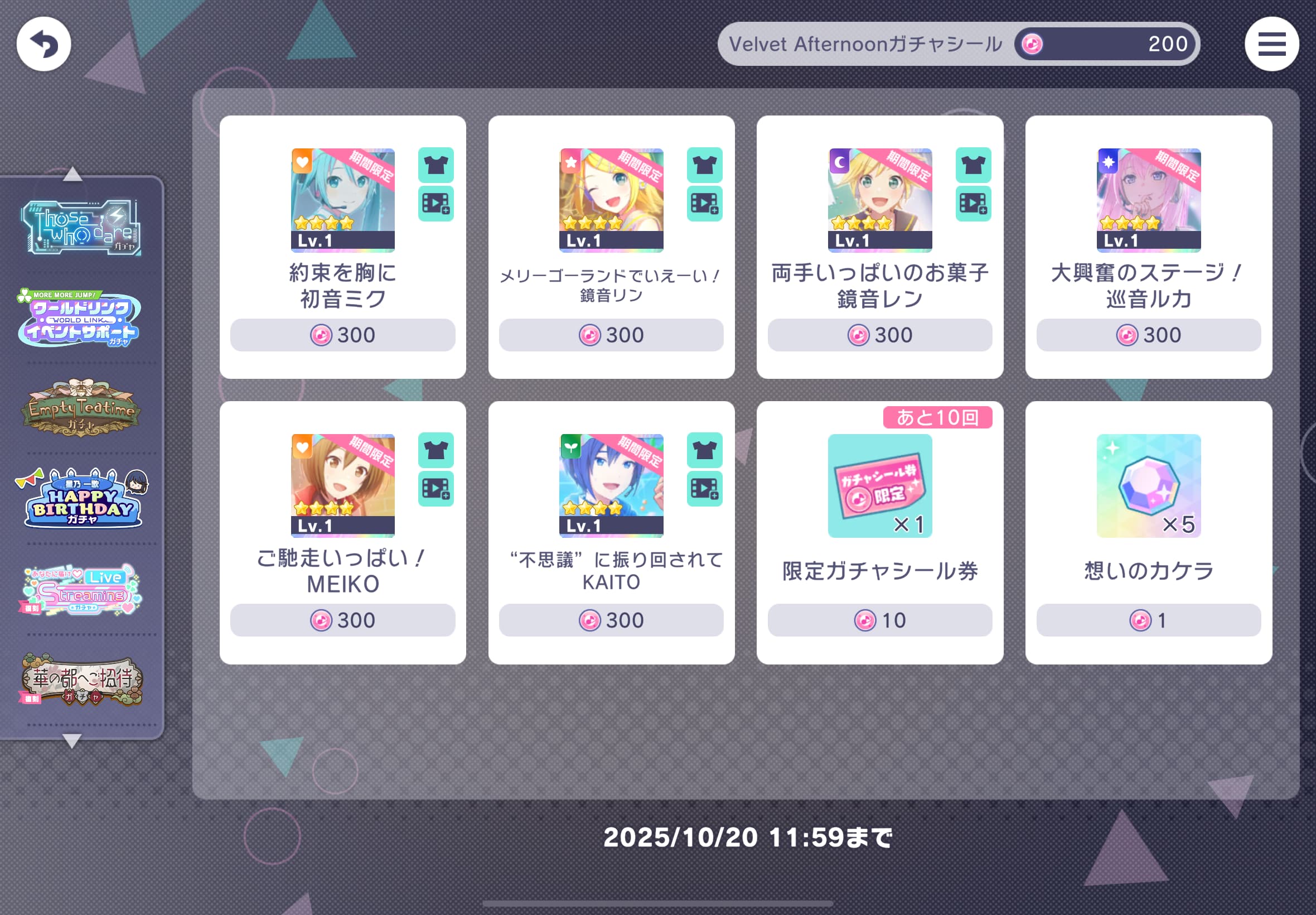The height and width of the screenshot is (915, 1316).
Task: Switch to the Empty Teatime gacha
Action: pos(81,409)
